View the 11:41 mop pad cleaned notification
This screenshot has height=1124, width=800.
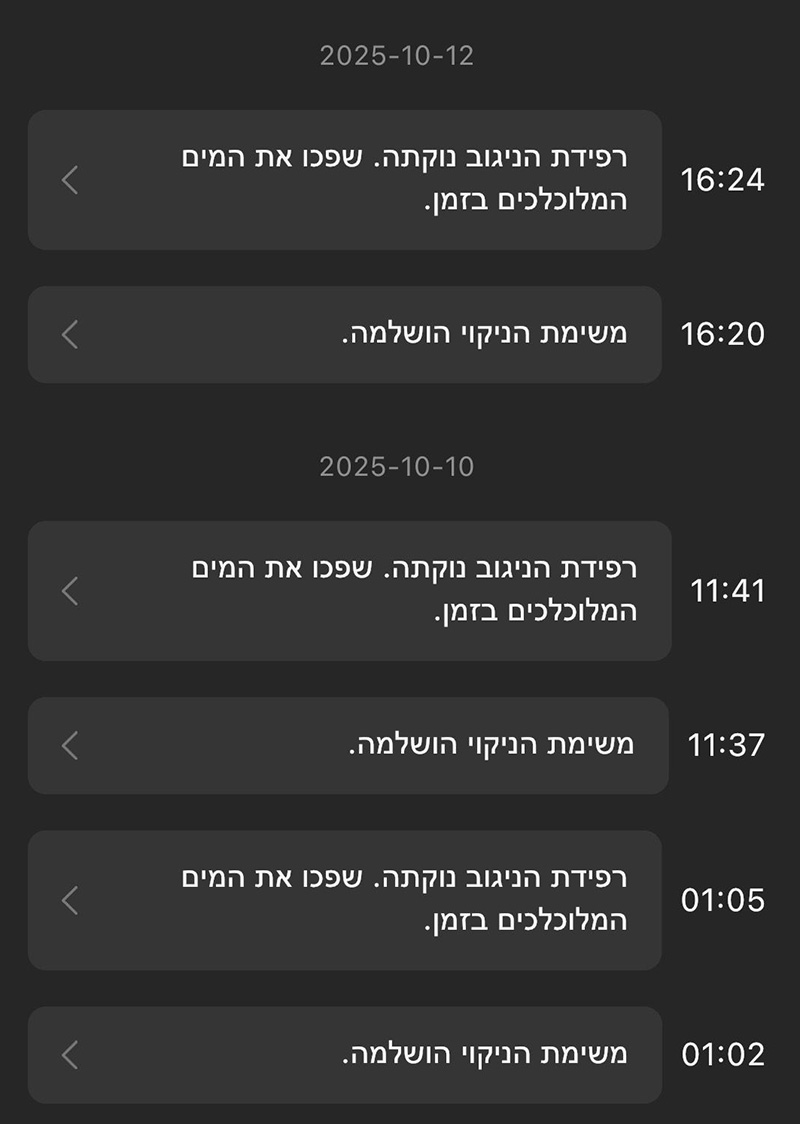click(x=349, y=591)
